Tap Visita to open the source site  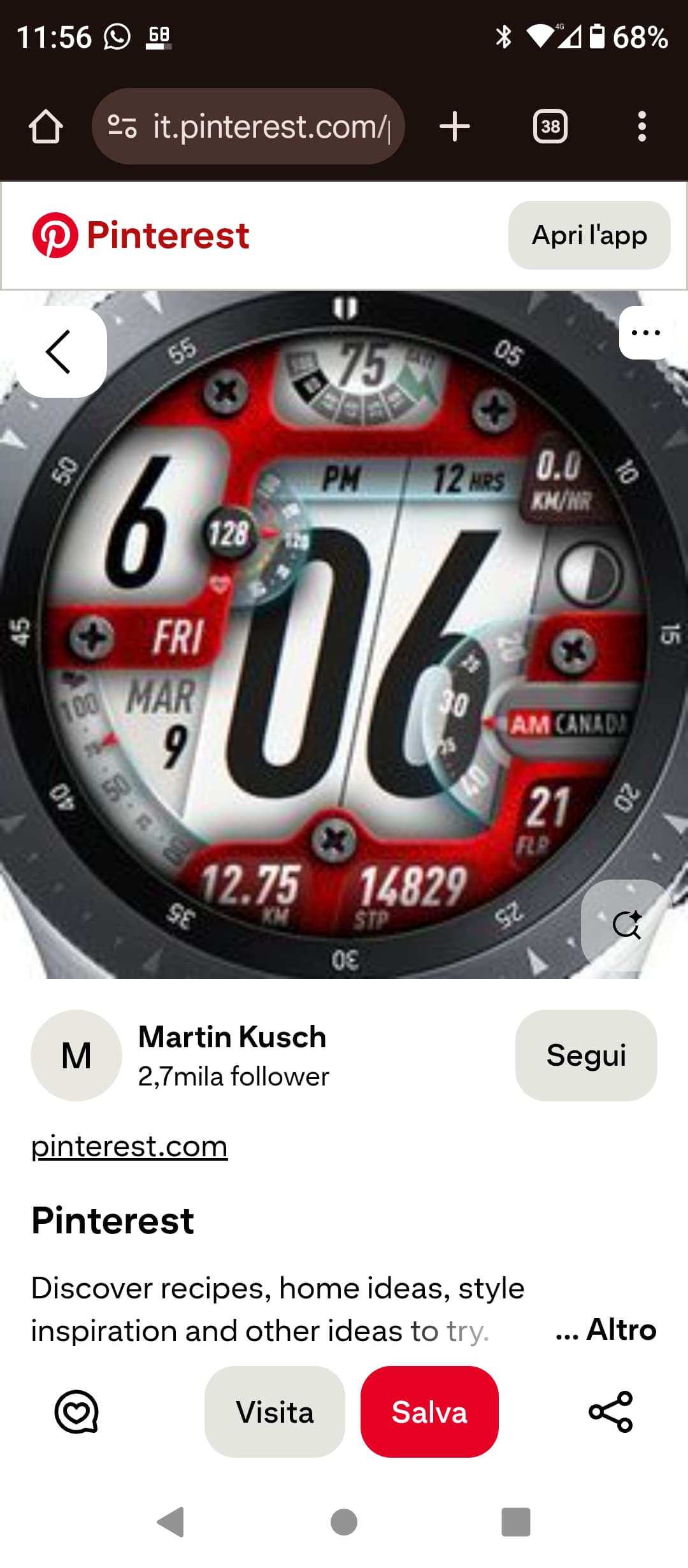[x=275, y=1412]
